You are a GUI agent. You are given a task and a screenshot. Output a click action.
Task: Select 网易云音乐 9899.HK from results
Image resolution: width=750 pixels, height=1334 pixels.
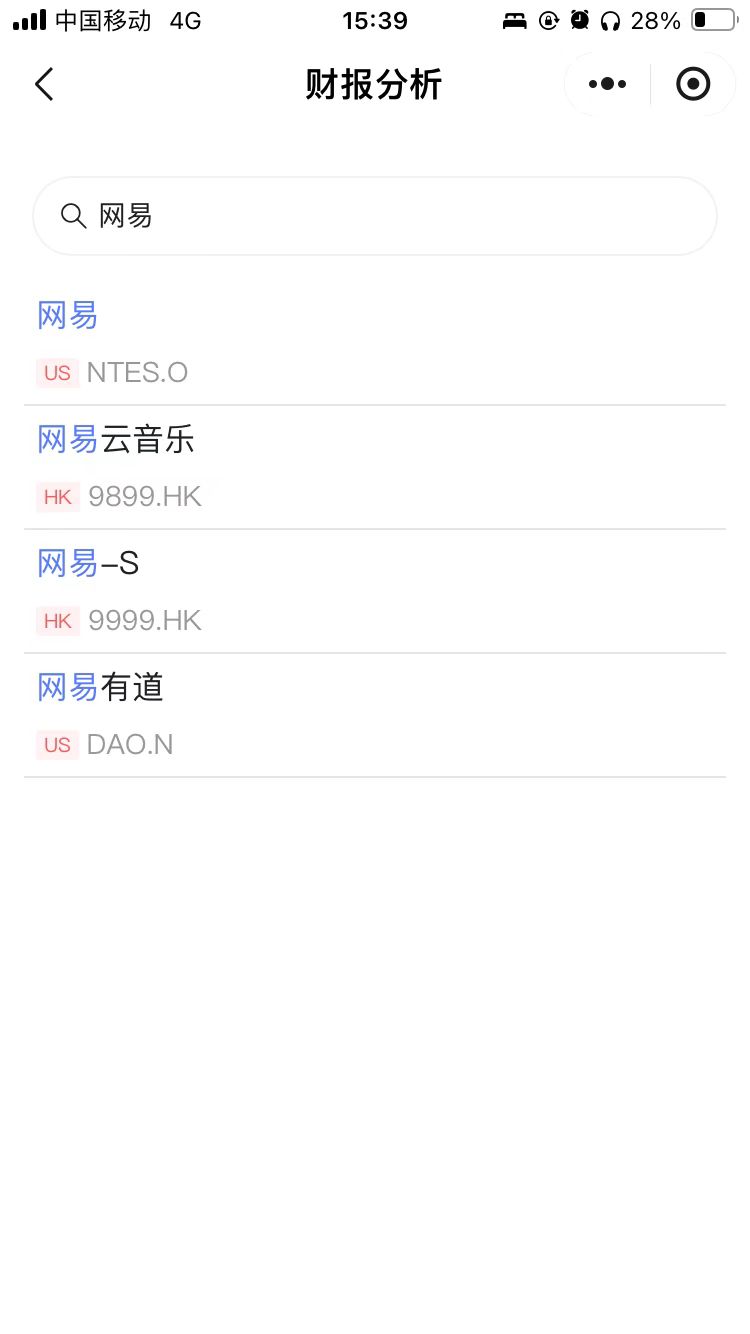pos(375,467)
